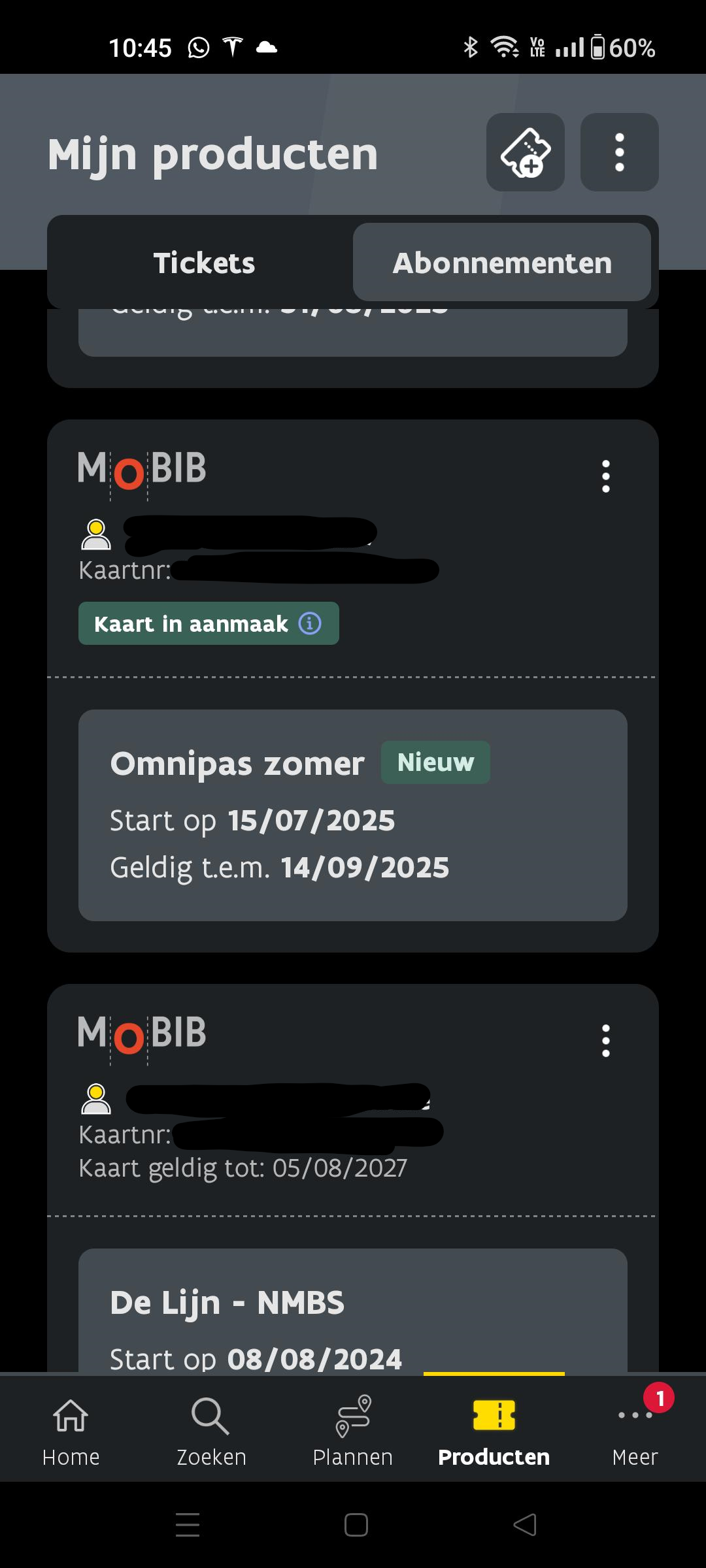Show info about Kaart in aanmaak
The height and width of the screenshot is (1568, 706).
pos(310,623)
